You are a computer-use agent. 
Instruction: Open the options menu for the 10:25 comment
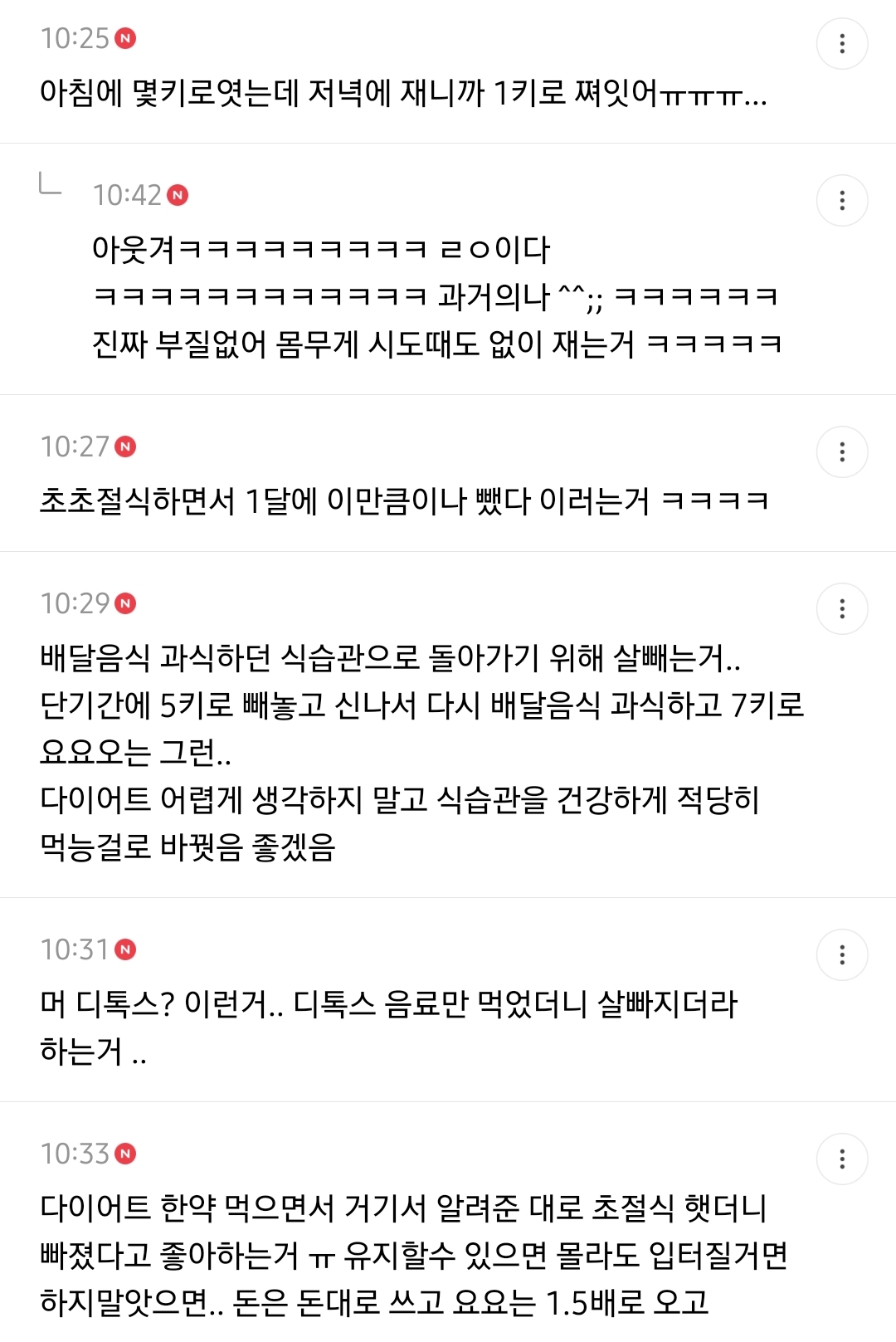pyautogui.click(x=842, y=43)
